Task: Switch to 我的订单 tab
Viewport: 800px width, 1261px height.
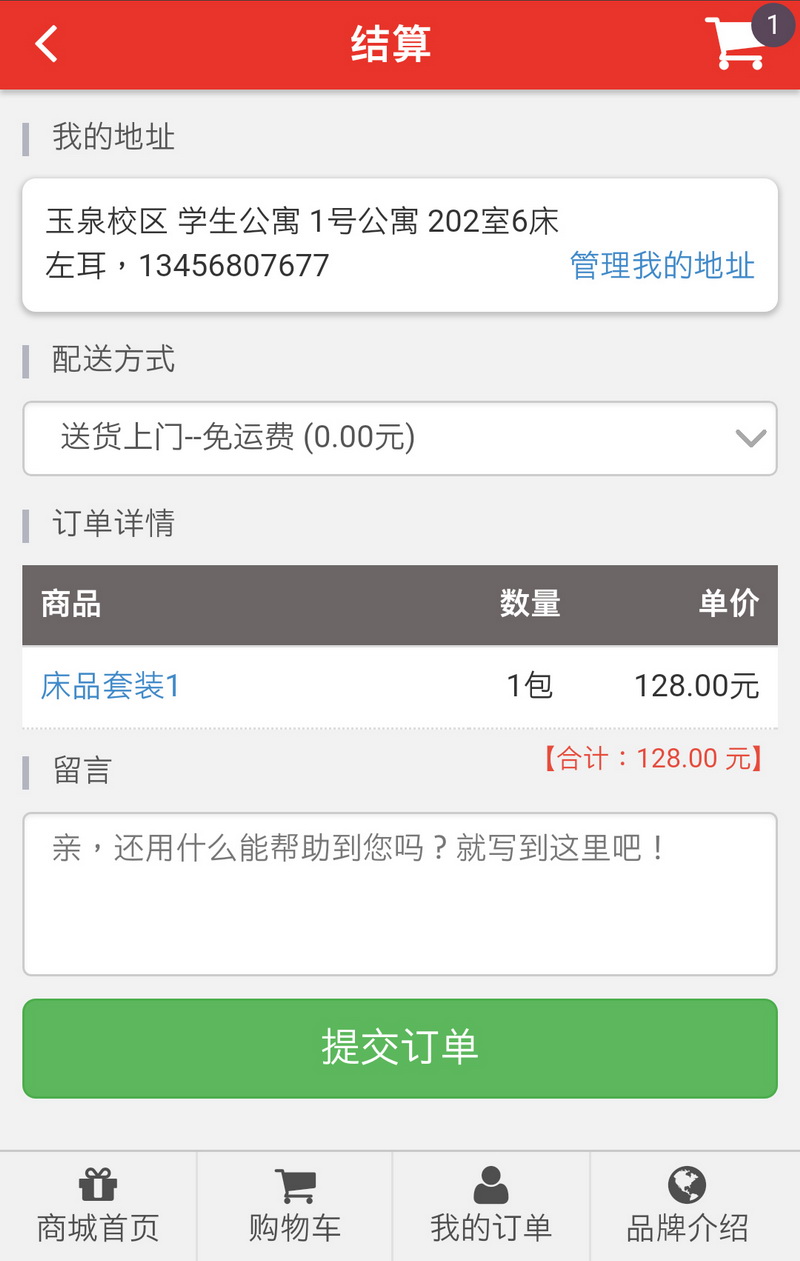Action: [491, 1206]
